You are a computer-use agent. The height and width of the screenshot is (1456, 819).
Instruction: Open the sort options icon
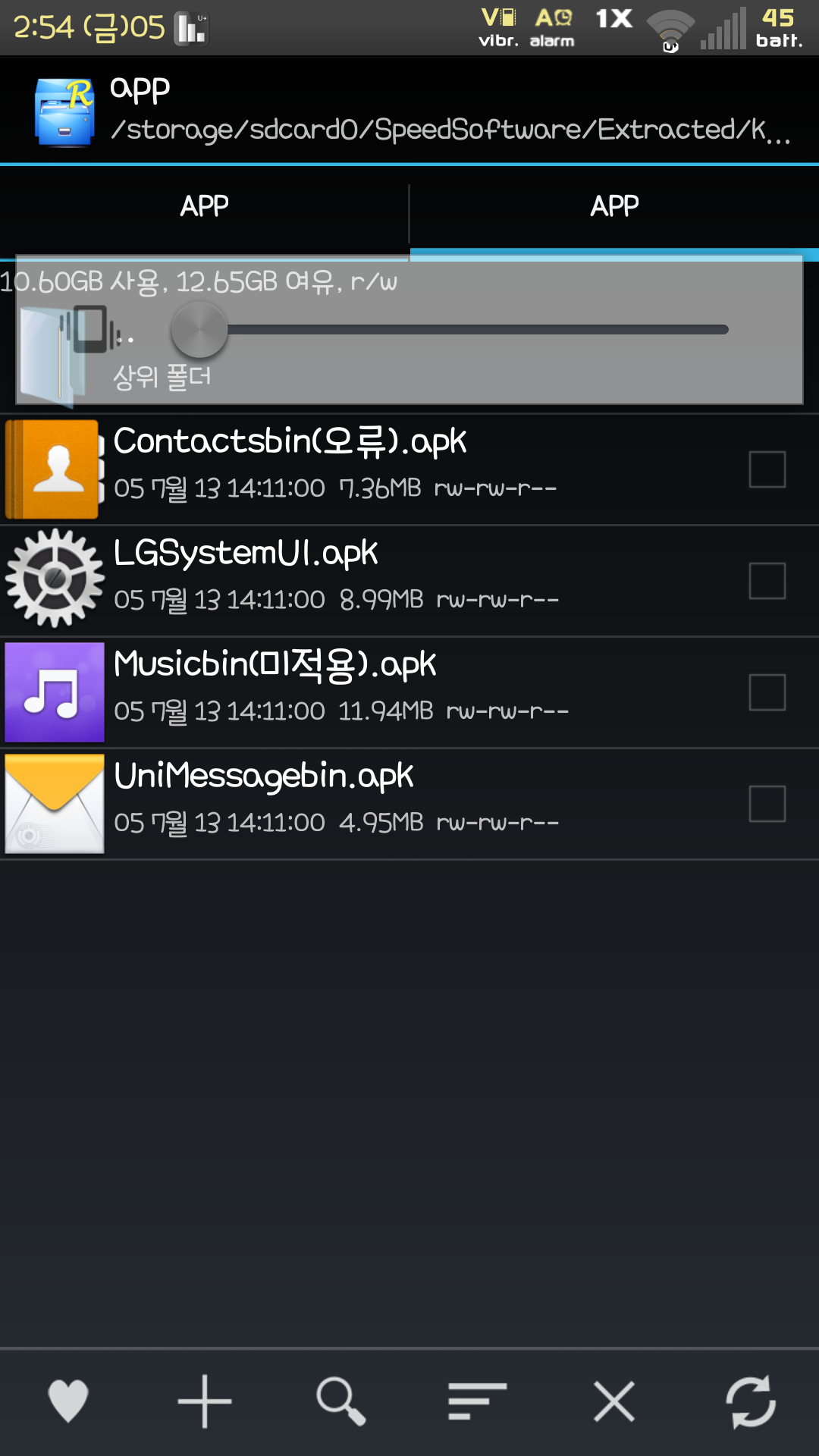(x=477, y=1401)
